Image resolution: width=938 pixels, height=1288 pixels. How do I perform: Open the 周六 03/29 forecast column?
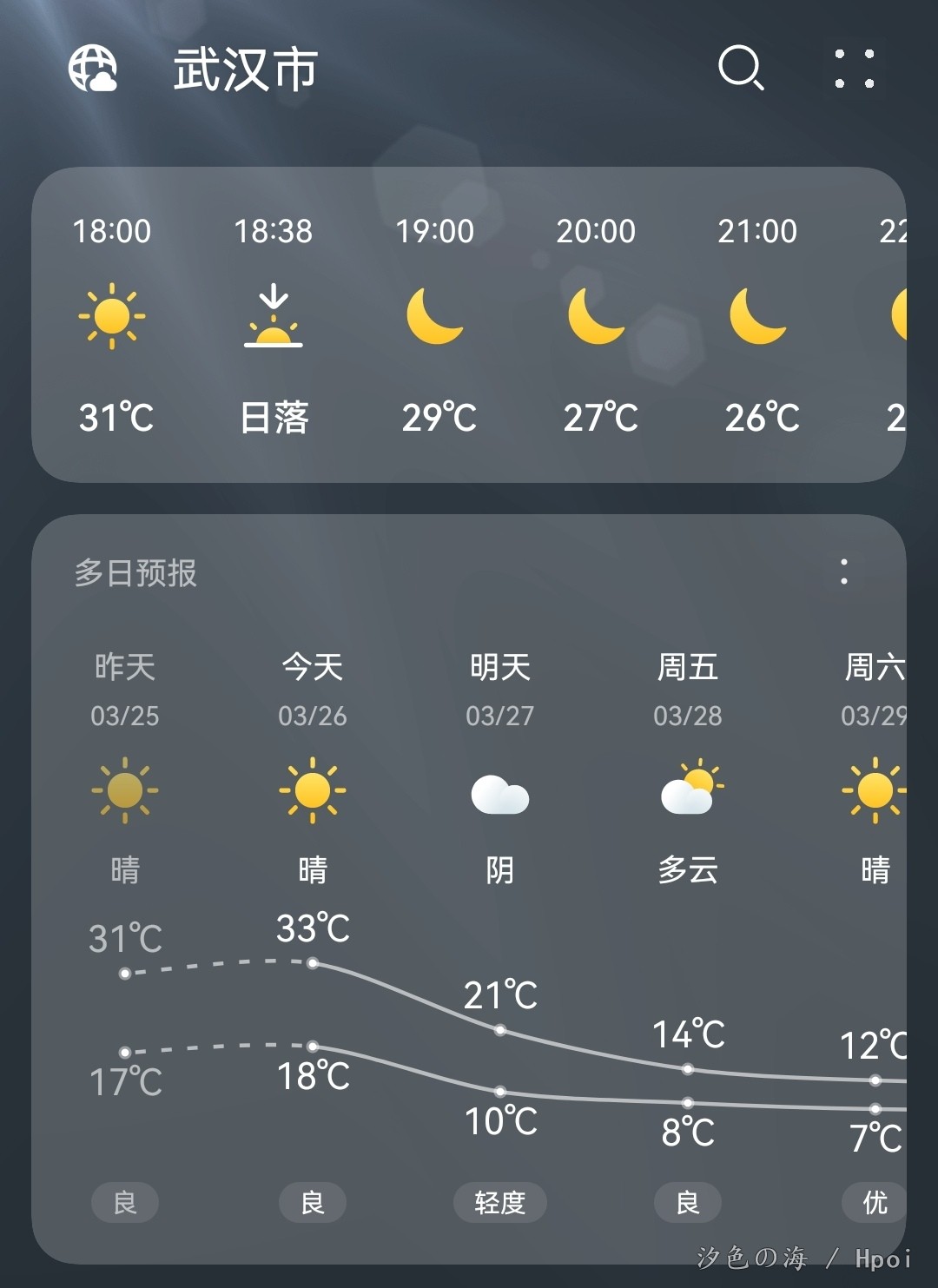874,790
